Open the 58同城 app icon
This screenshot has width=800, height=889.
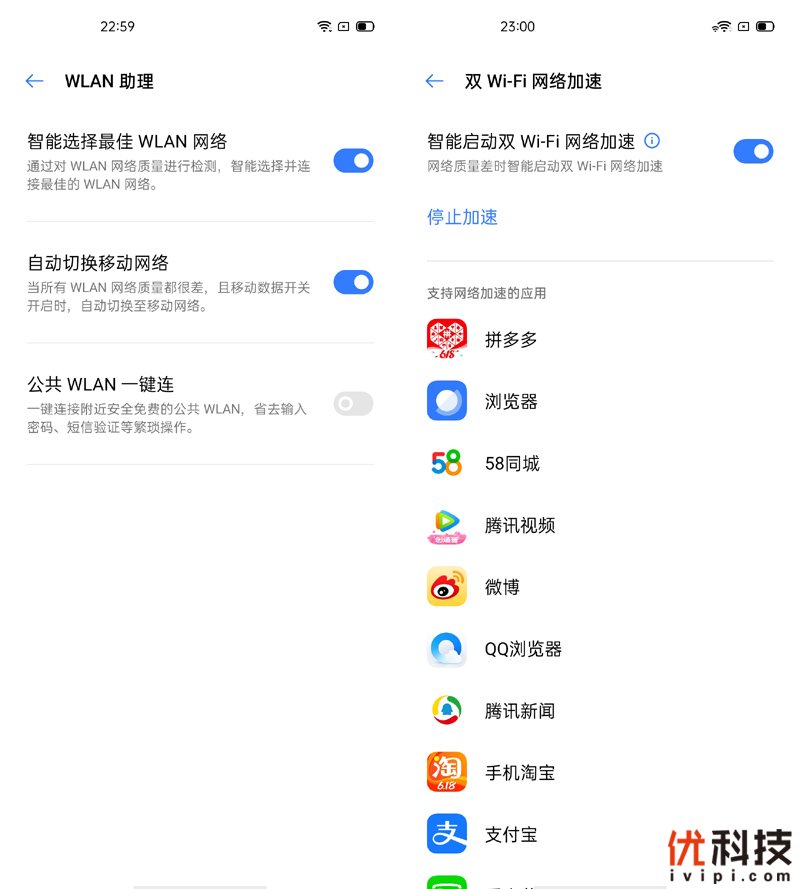(446, 463)
